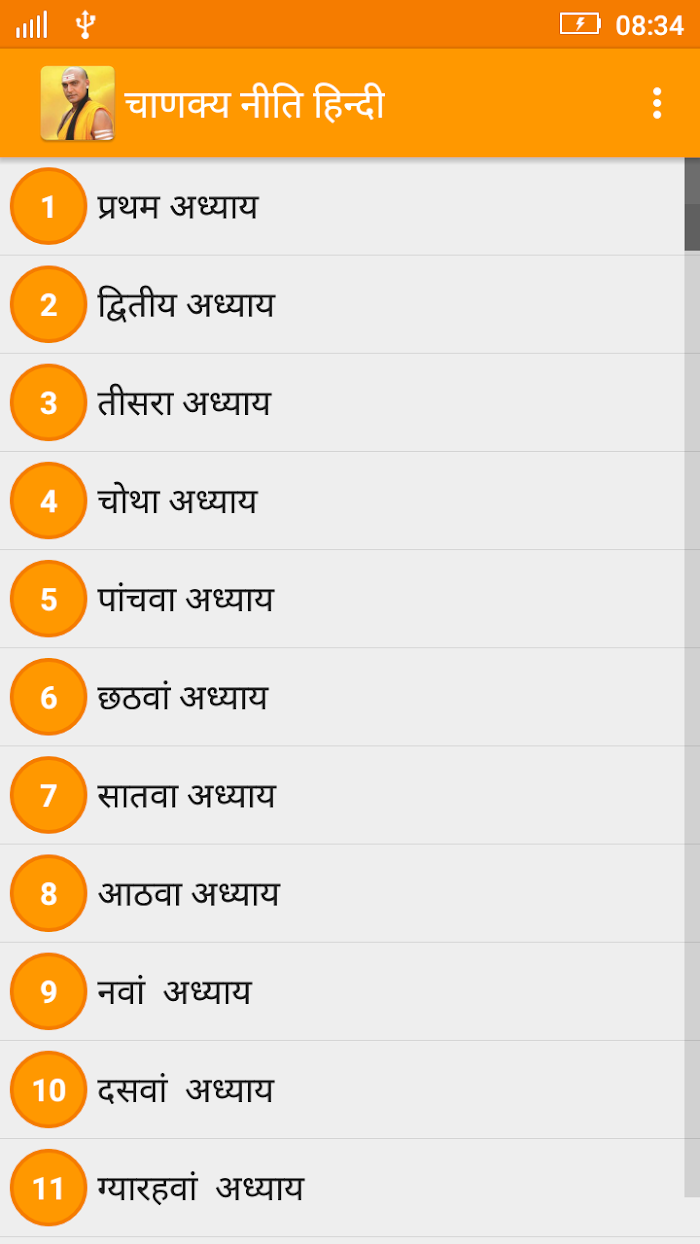Open the three-dot overflow menu
Screen dimensions: 700x1244
tap(656, 103)
